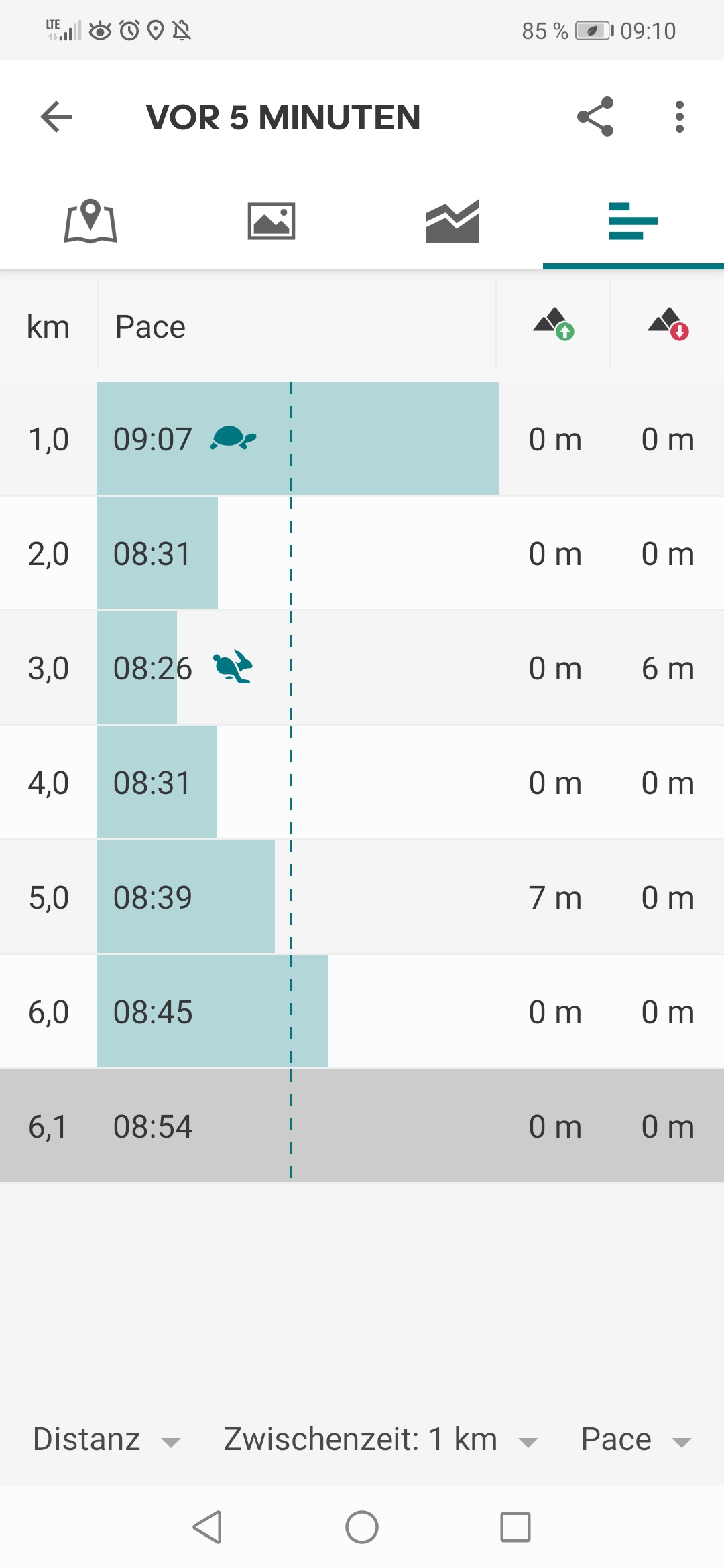Switch to the photos tab
724x1568 pixels.
[x=271, y=221]
